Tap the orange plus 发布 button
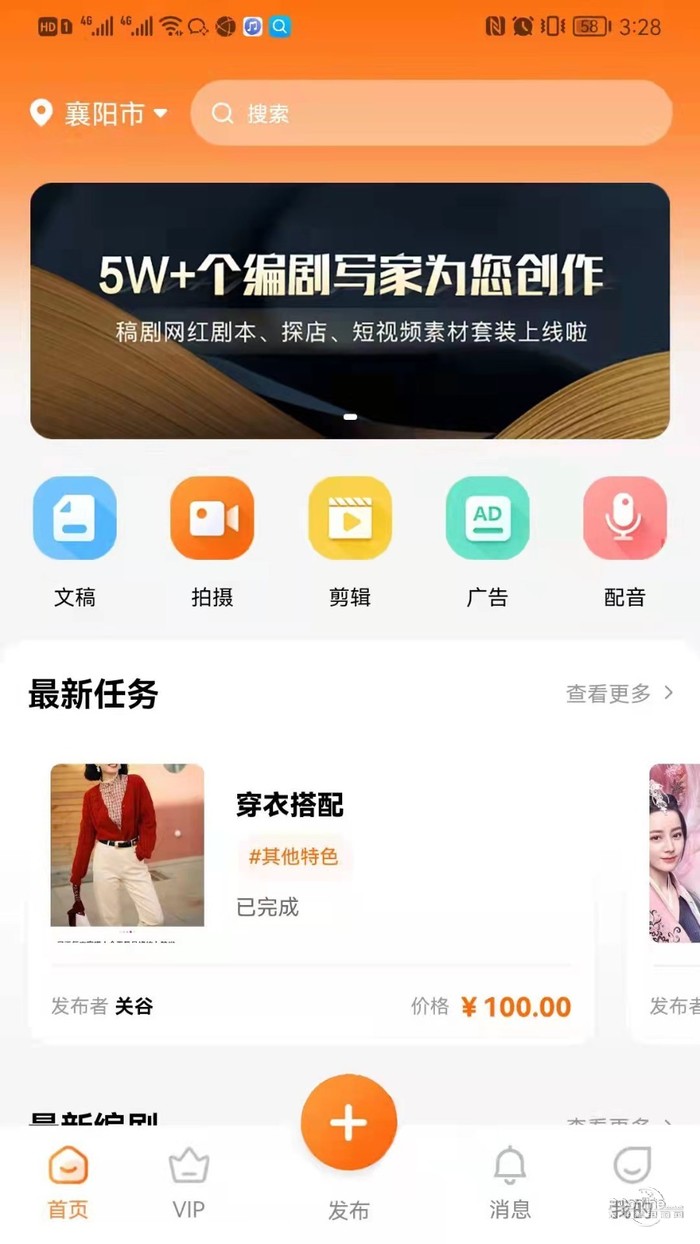 click(x=349, y=1122)
